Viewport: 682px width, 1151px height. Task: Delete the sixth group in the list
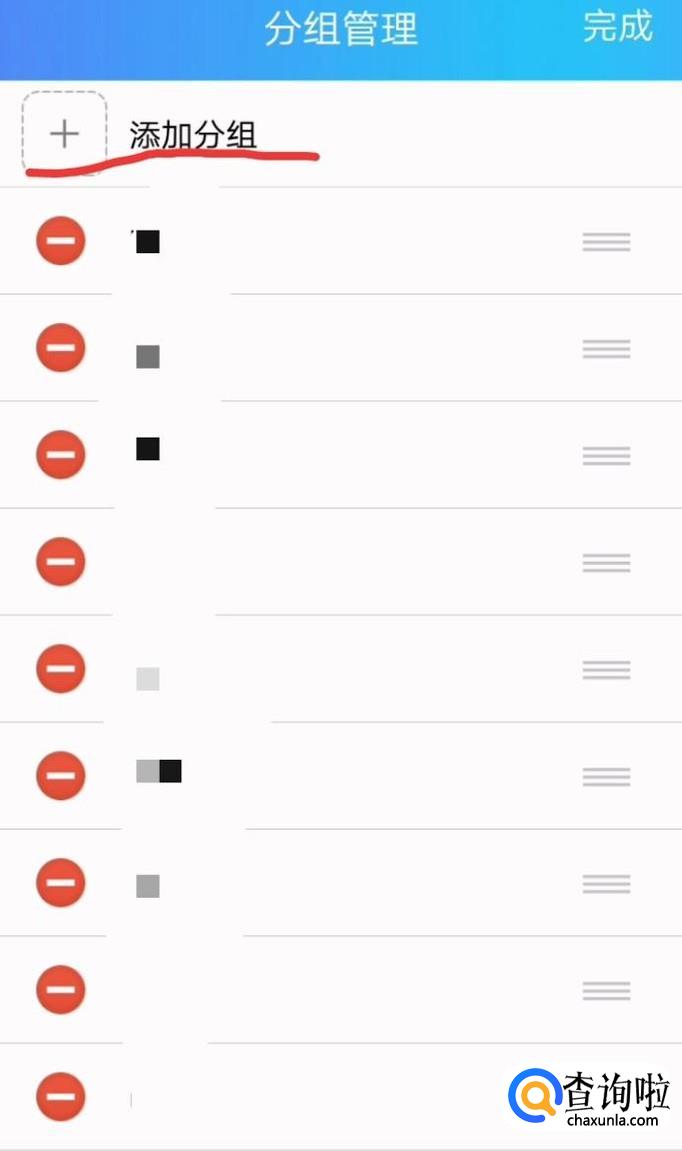point(61,776)
